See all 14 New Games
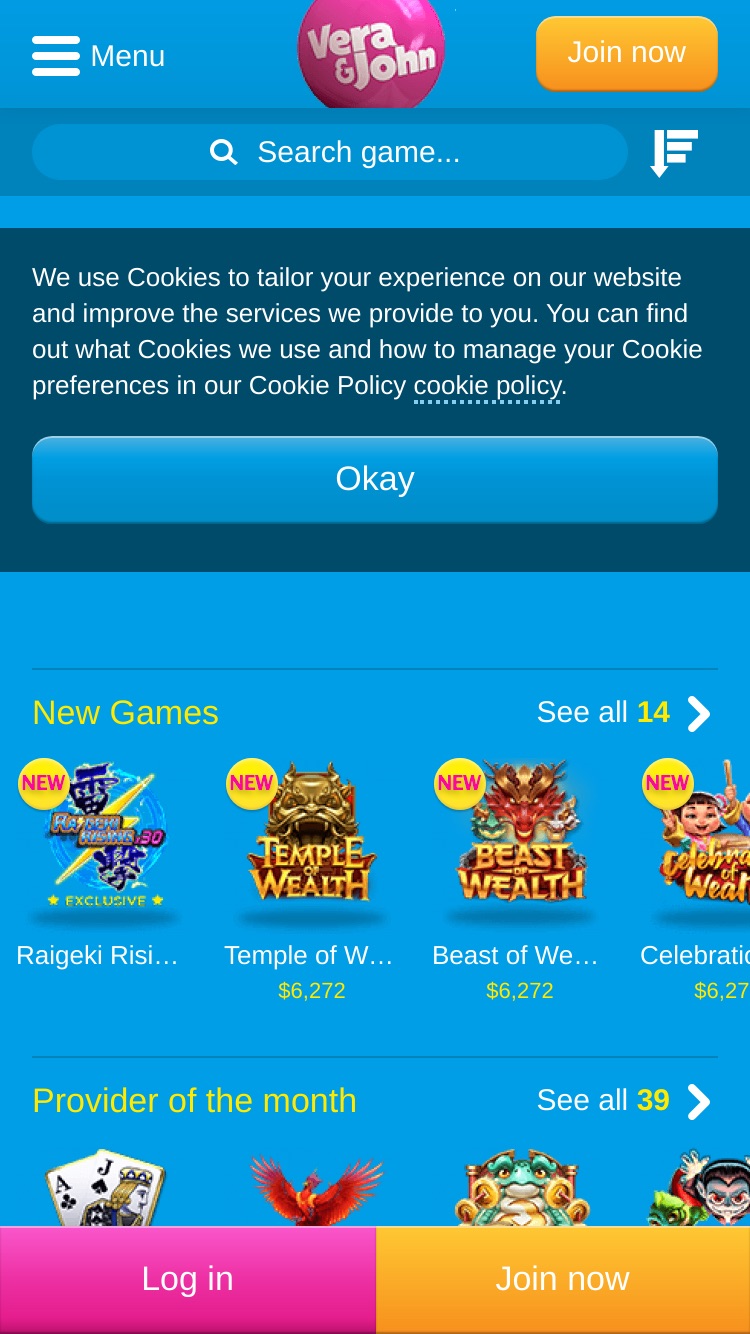This screenshot has height=1334, width=750. pyautogui.click(x=624, y=713)
